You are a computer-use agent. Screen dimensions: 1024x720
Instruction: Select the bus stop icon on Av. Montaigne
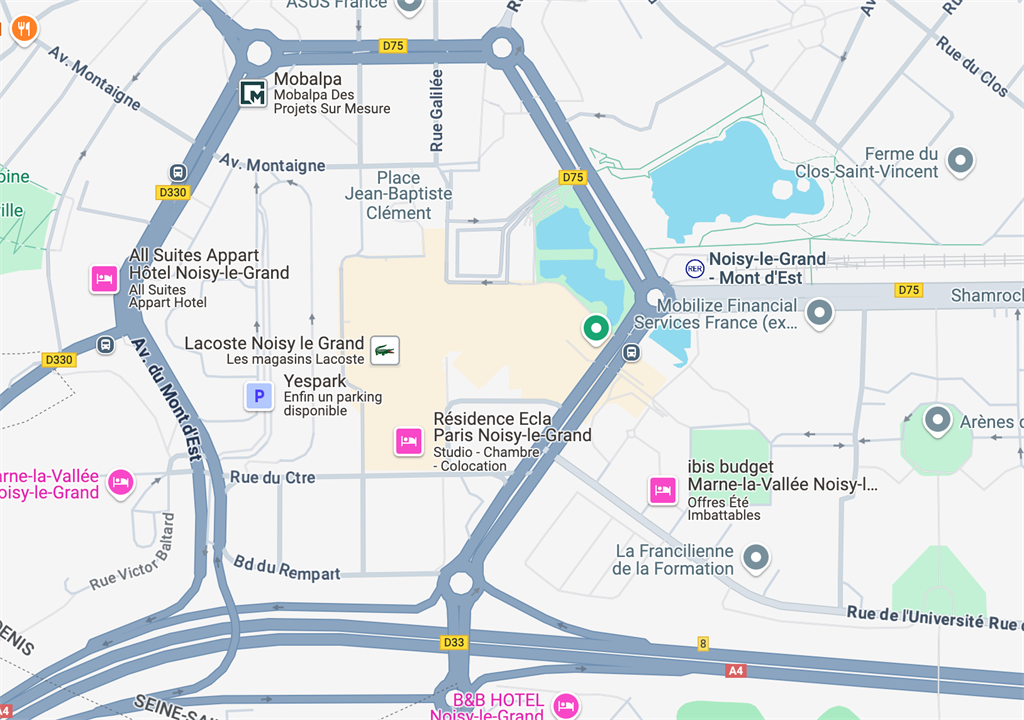(178, 172)
